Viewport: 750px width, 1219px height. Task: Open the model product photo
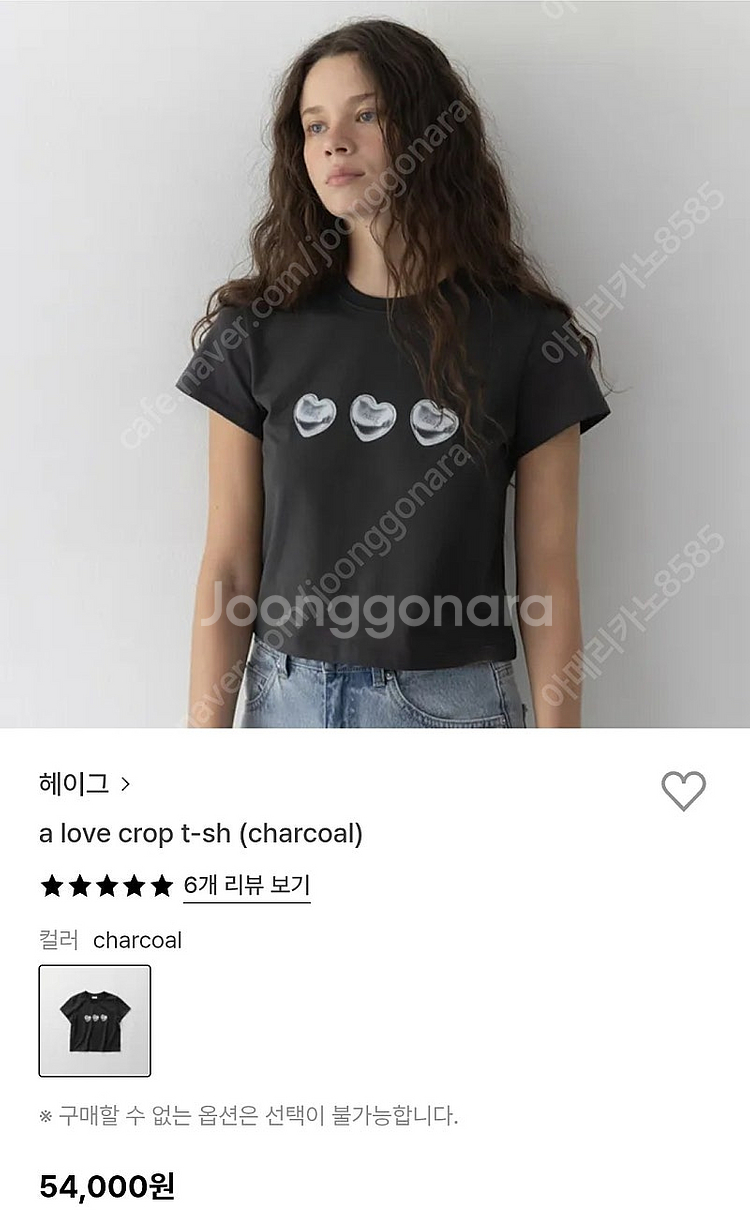click(375, 364)
